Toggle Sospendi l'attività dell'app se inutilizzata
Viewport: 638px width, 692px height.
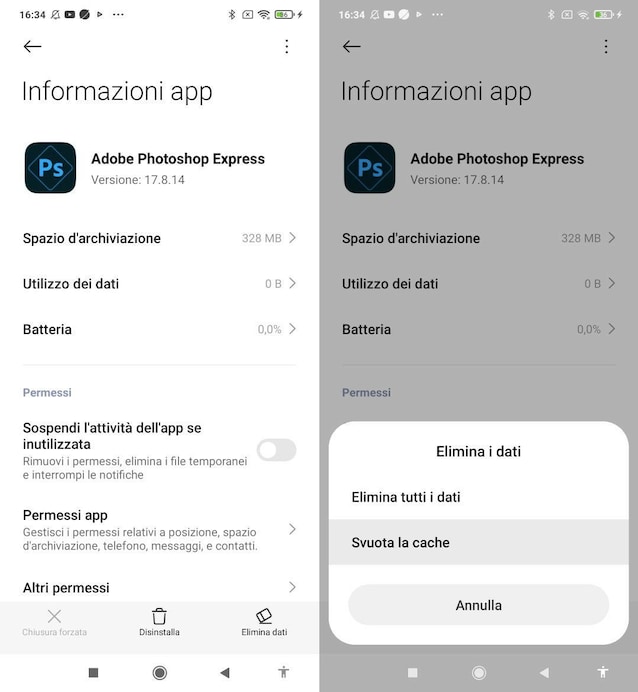pyautogui.click(x=276, y=450)
